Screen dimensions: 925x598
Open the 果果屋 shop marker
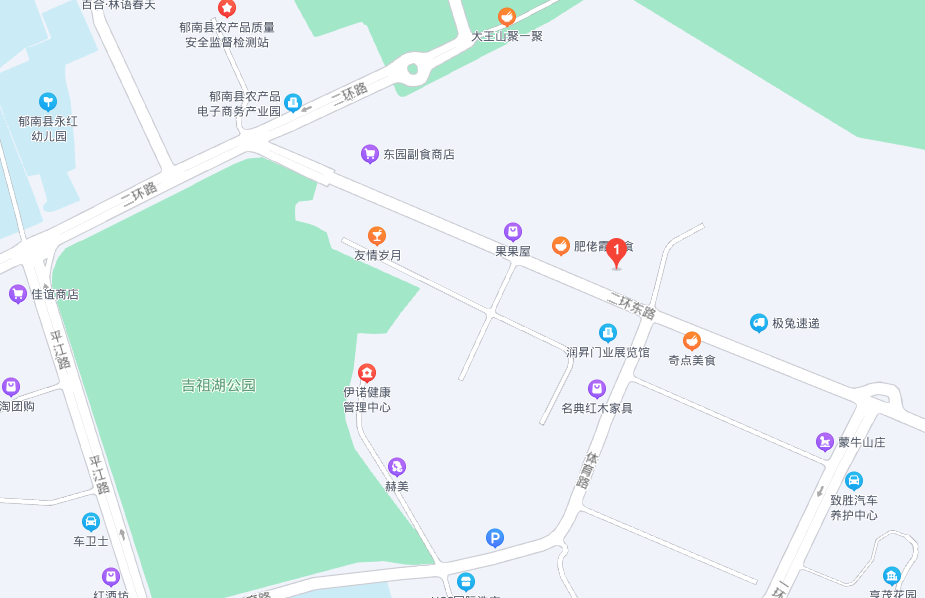tap(513, 232)
